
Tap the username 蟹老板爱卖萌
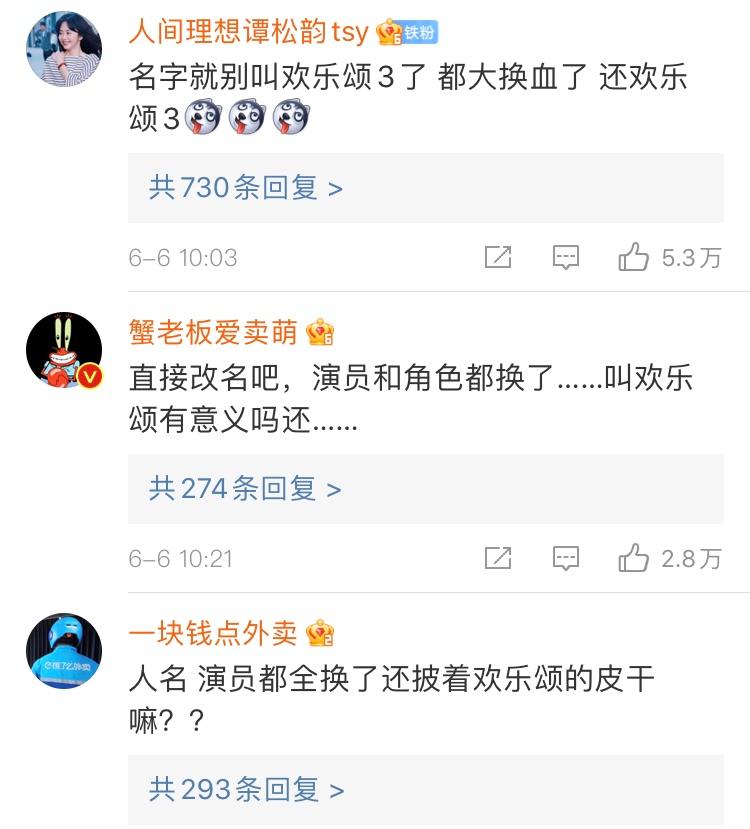pyautogui.click(x=214, y=332)
